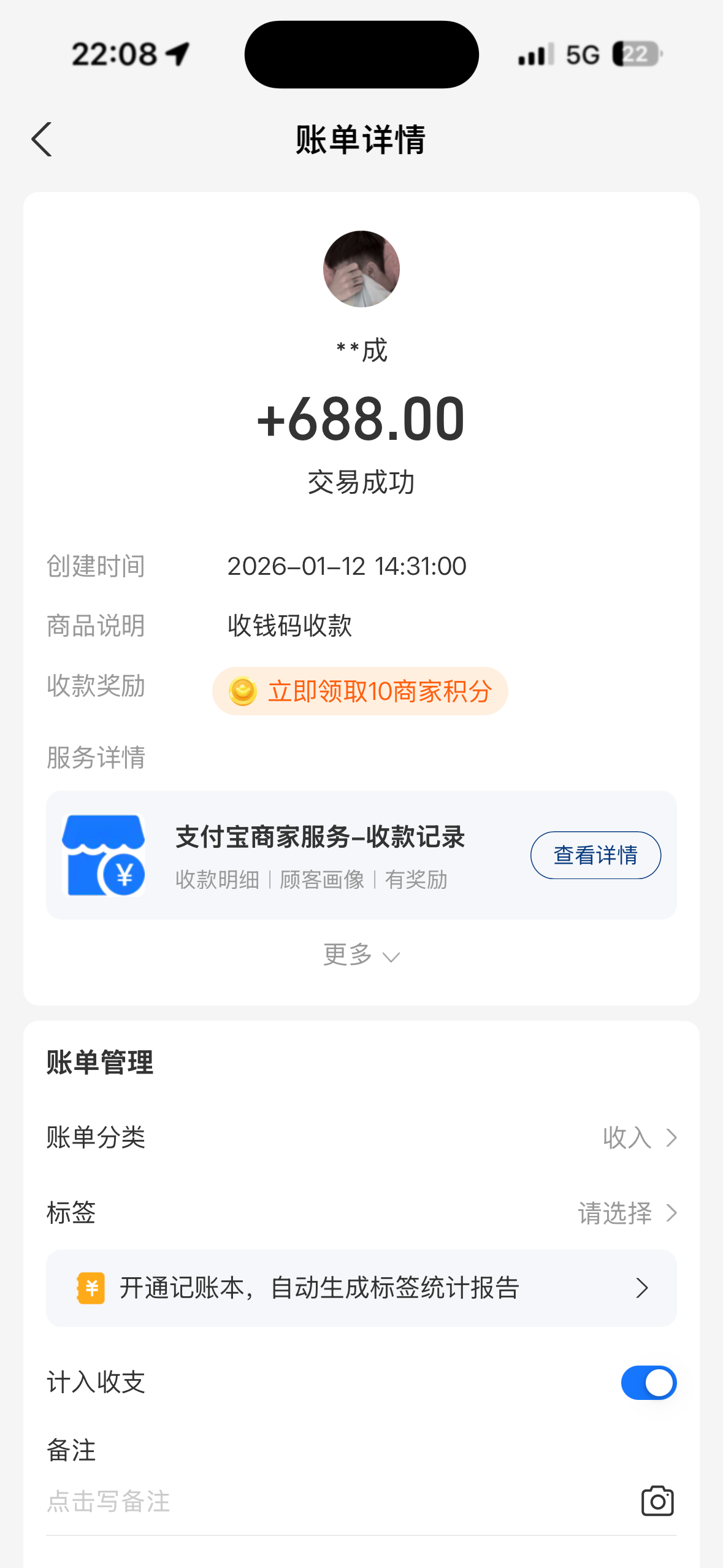Image resolution: width=723 pixels, height=1568 pixels.
Task: Claim the 立即领取10商家积分 reward
Action: (360, 691)
